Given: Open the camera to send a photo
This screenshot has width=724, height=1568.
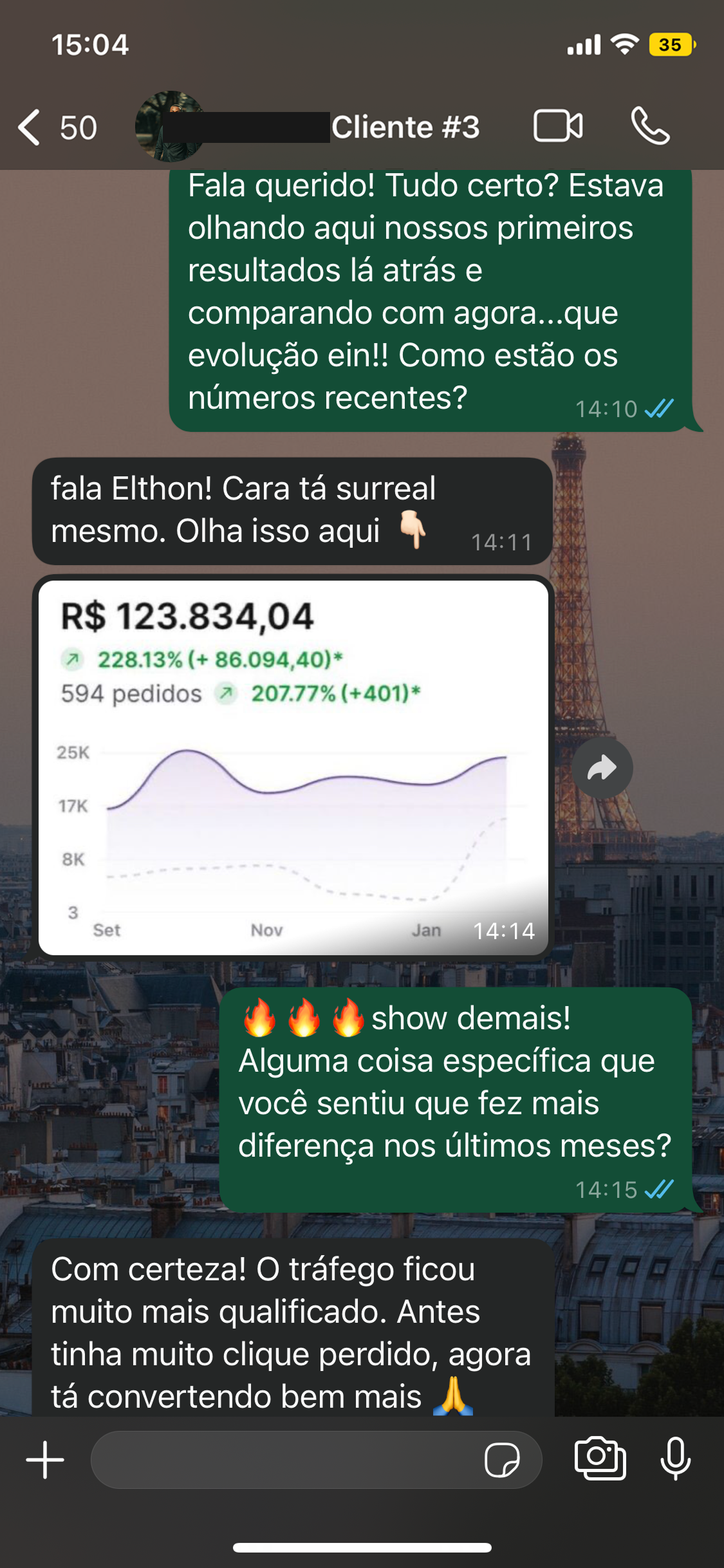Looking at the screenshot, I should click(600, 1459).
